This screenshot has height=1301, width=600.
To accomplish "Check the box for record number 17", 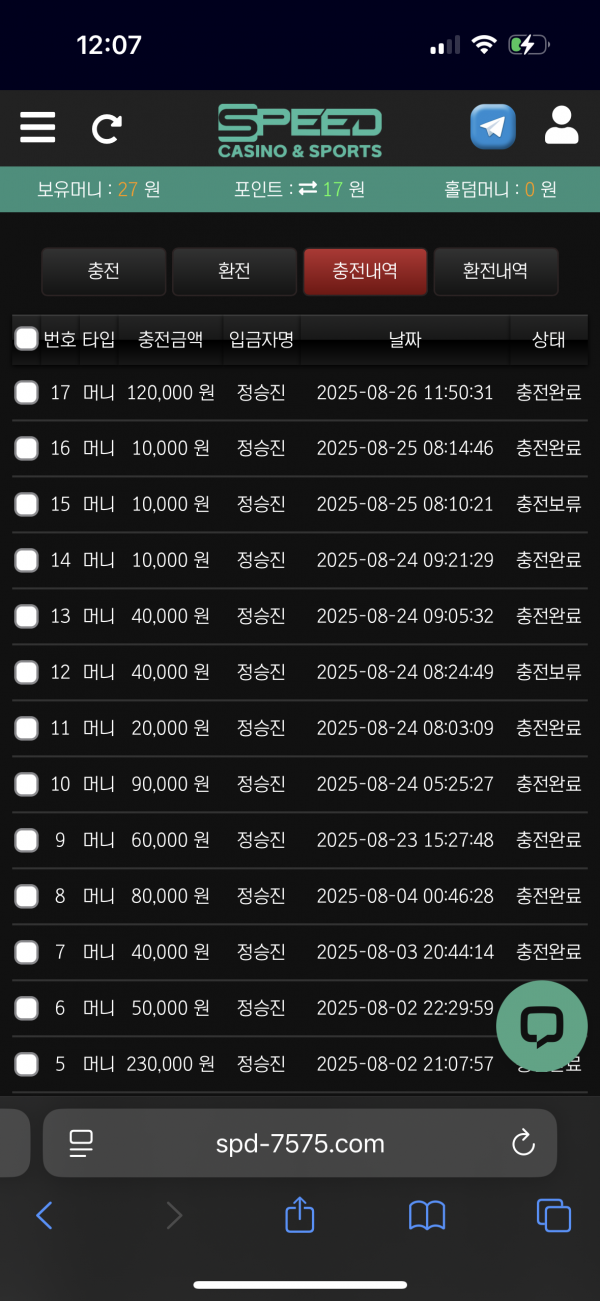I will point(27,393).
